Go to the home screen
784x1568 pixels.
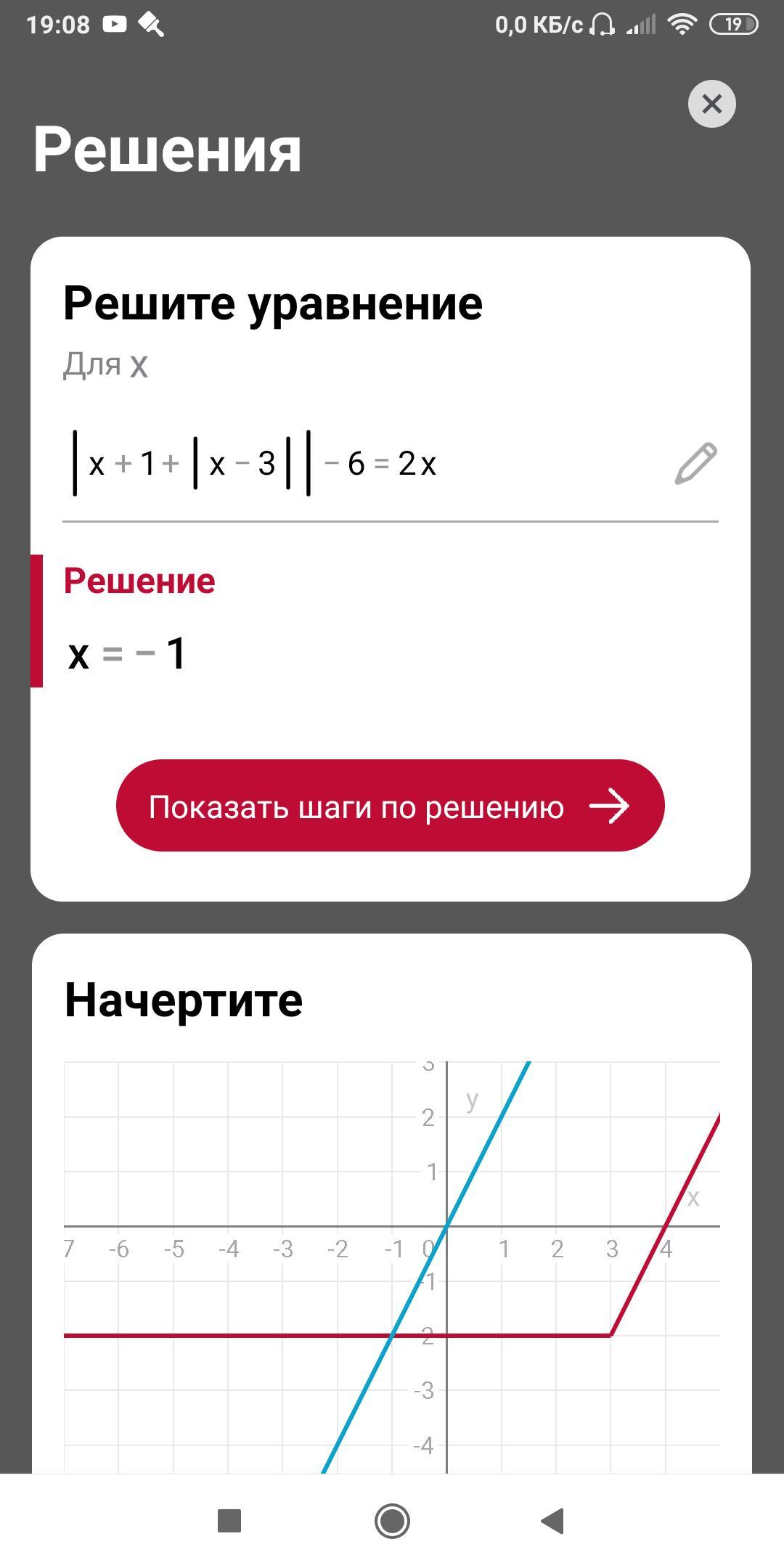click(x=392, y=1520)
